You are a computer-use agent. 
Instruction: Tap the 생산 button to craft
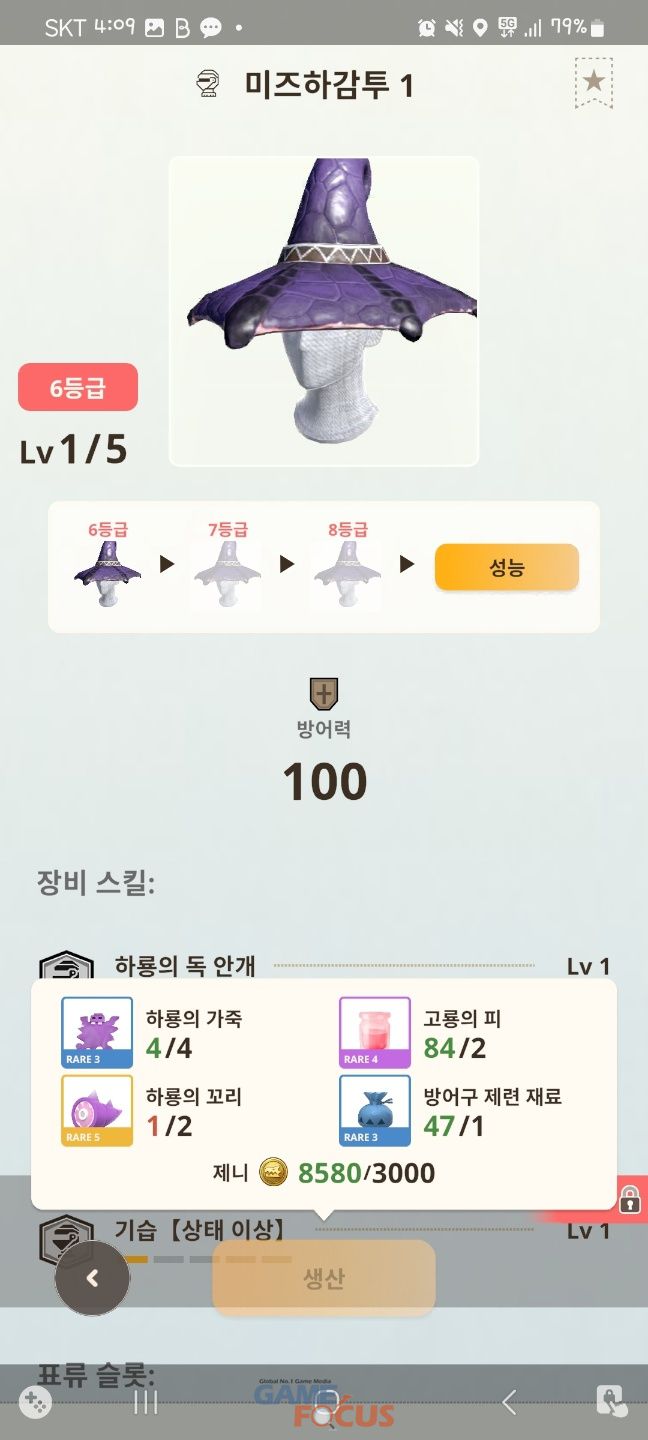324,1278
